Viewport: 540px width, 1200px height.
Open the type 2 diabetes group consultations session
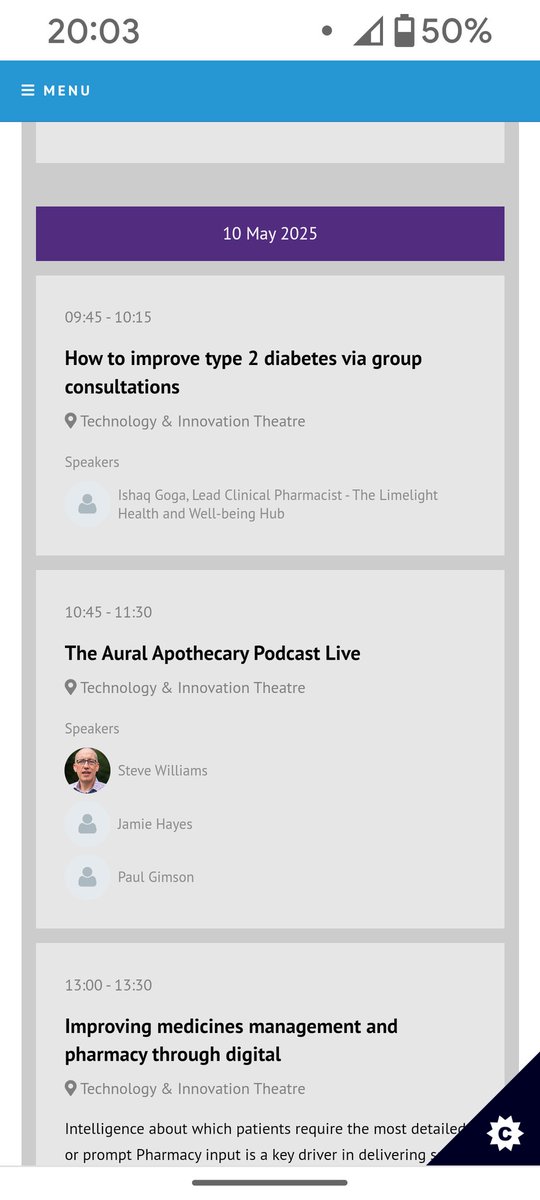[x=243, y=372]
